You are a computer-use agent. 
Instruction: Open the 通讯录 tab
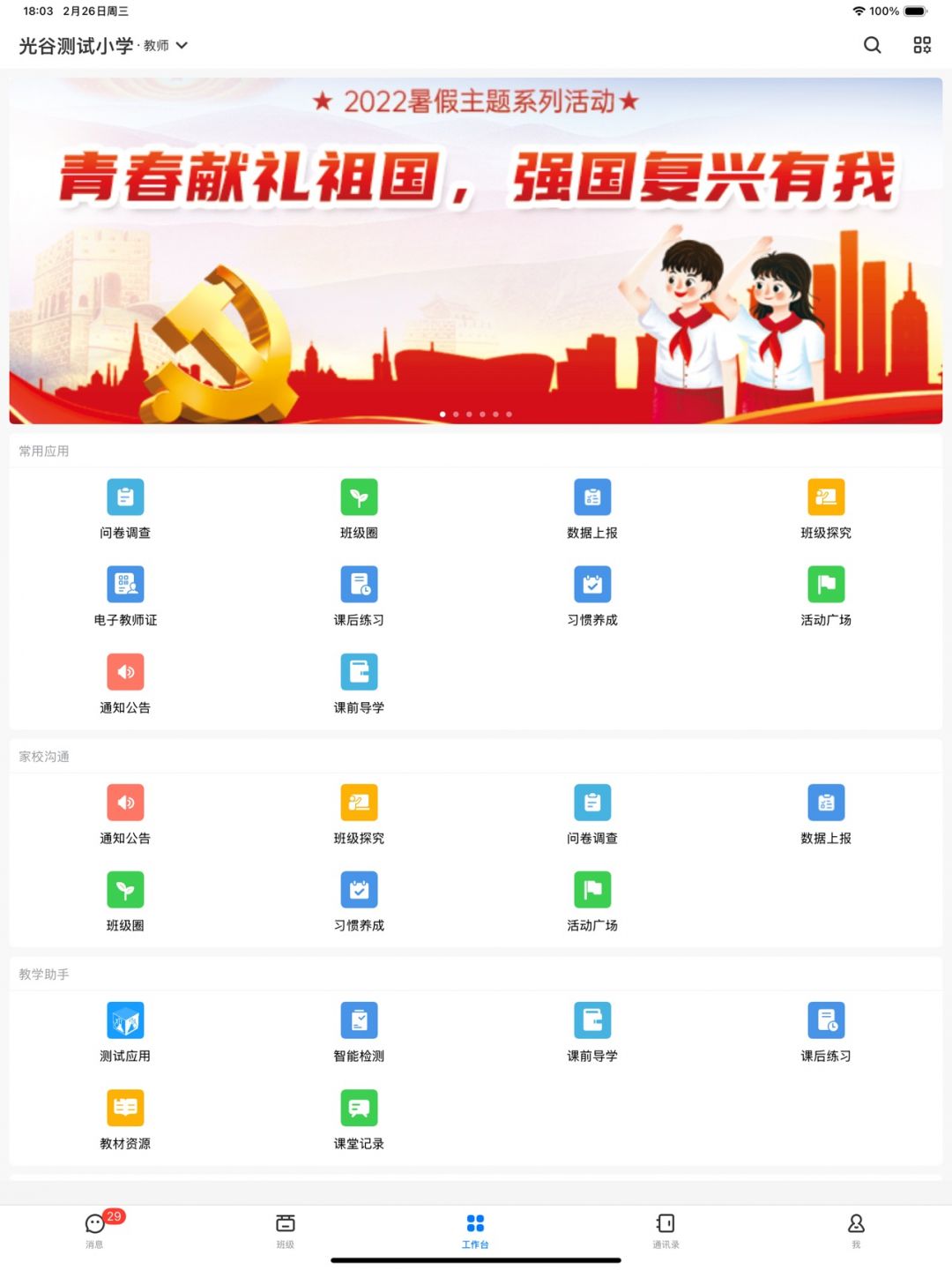pyautogui.click(x=666, y=1229)
